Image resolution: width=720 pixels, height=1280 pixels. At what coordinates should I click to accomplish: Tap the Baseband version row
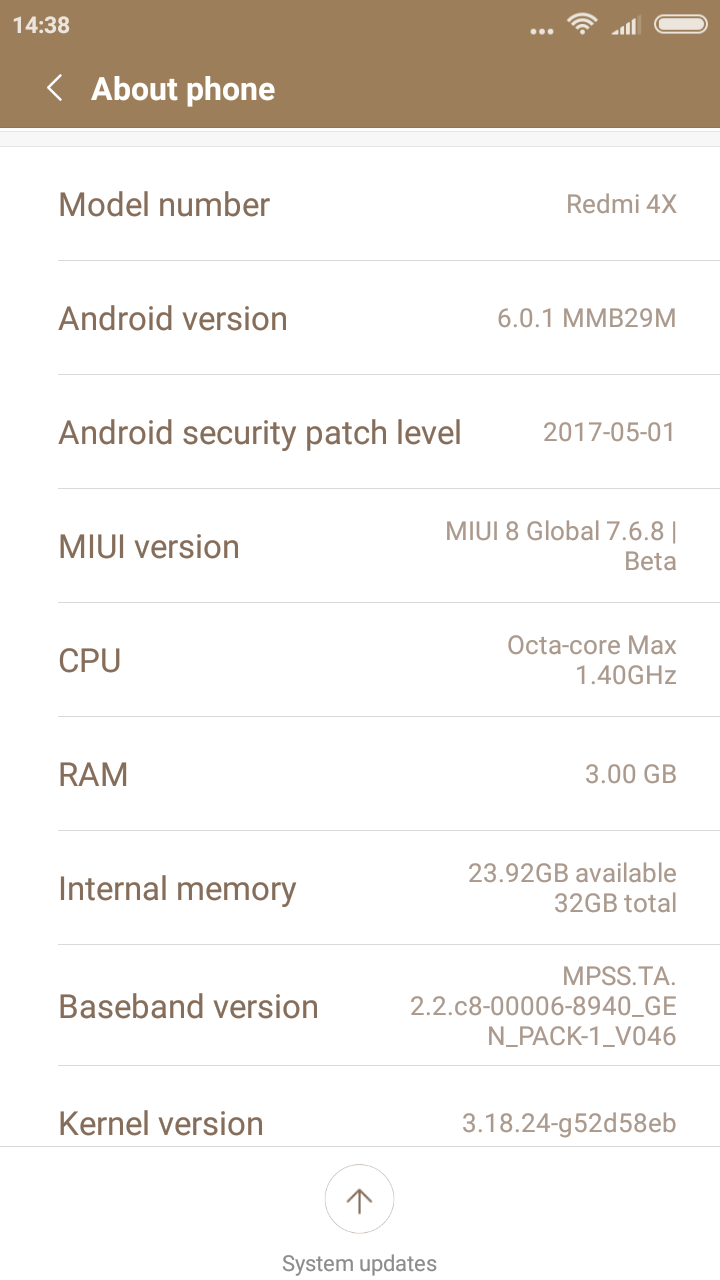click(360, 1005)
